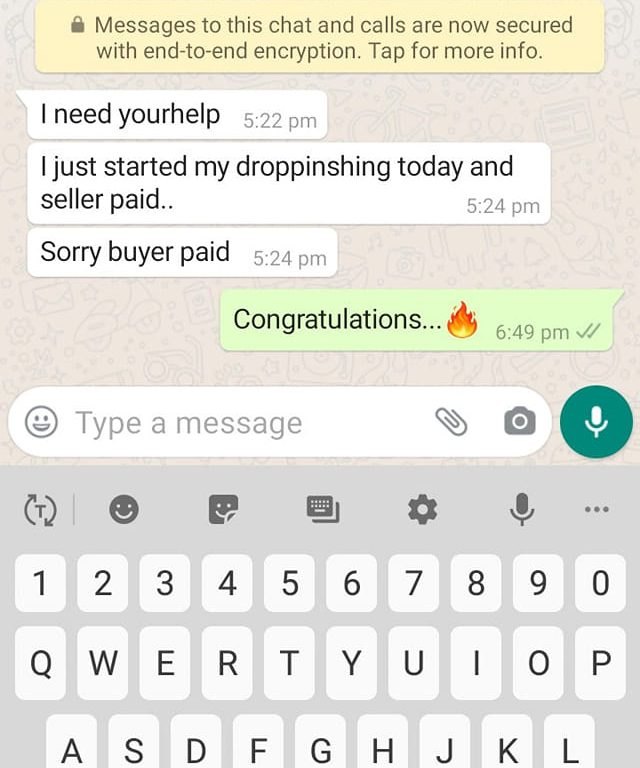
Task: Hit the number 5 key
Action: [290, 583]
